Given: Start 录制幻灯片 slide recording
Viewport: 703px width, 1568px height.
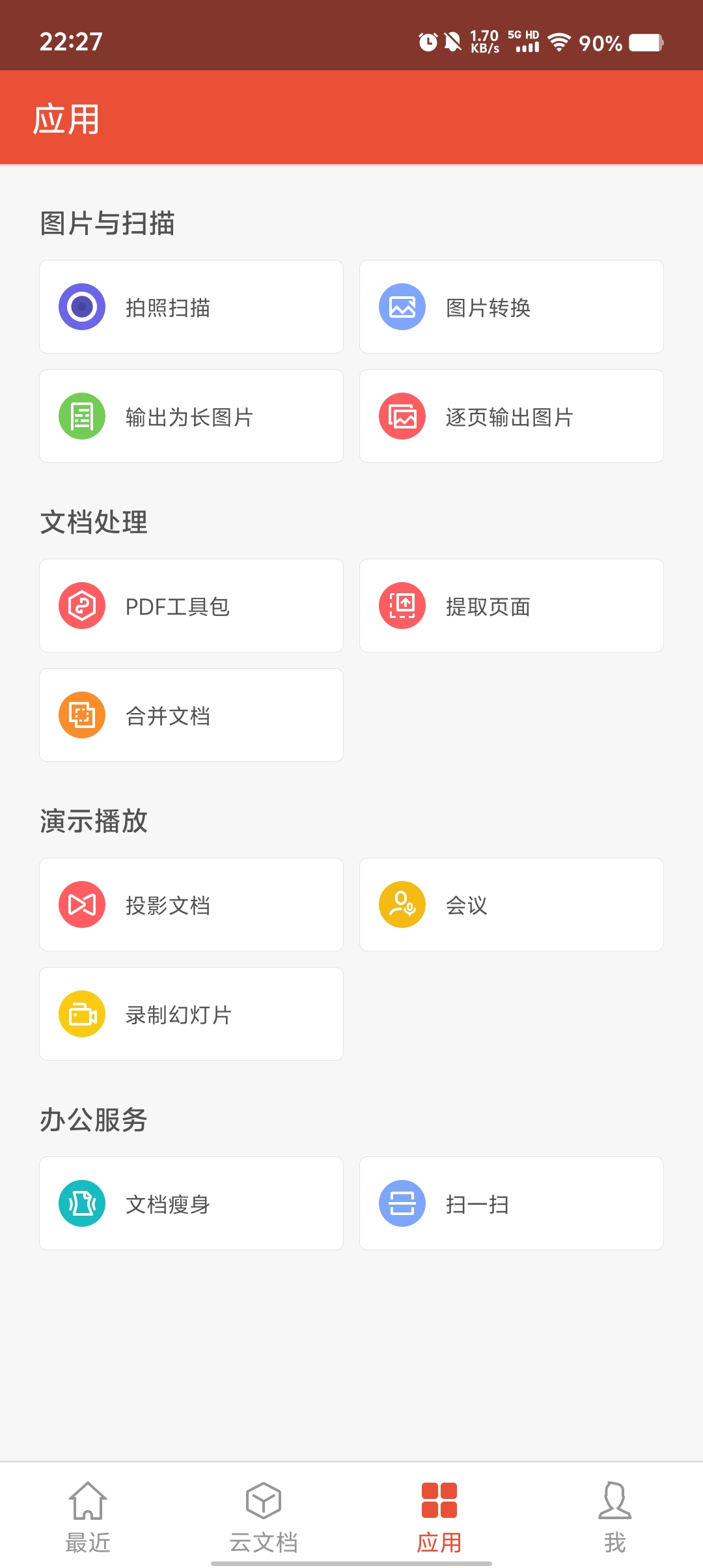Looking at the screenshot, I should tap(191, 1014).
